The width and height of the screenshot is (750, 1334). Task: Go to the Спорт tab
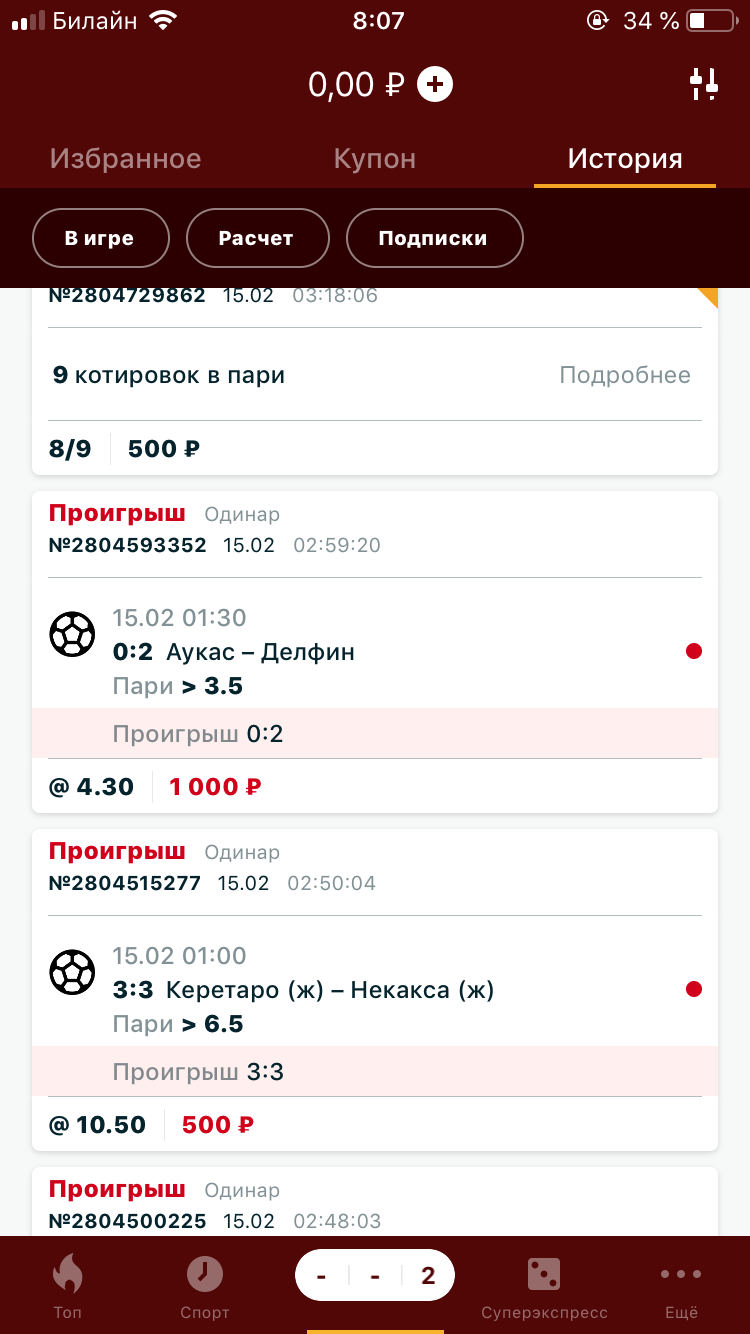tap(205, 1285)
